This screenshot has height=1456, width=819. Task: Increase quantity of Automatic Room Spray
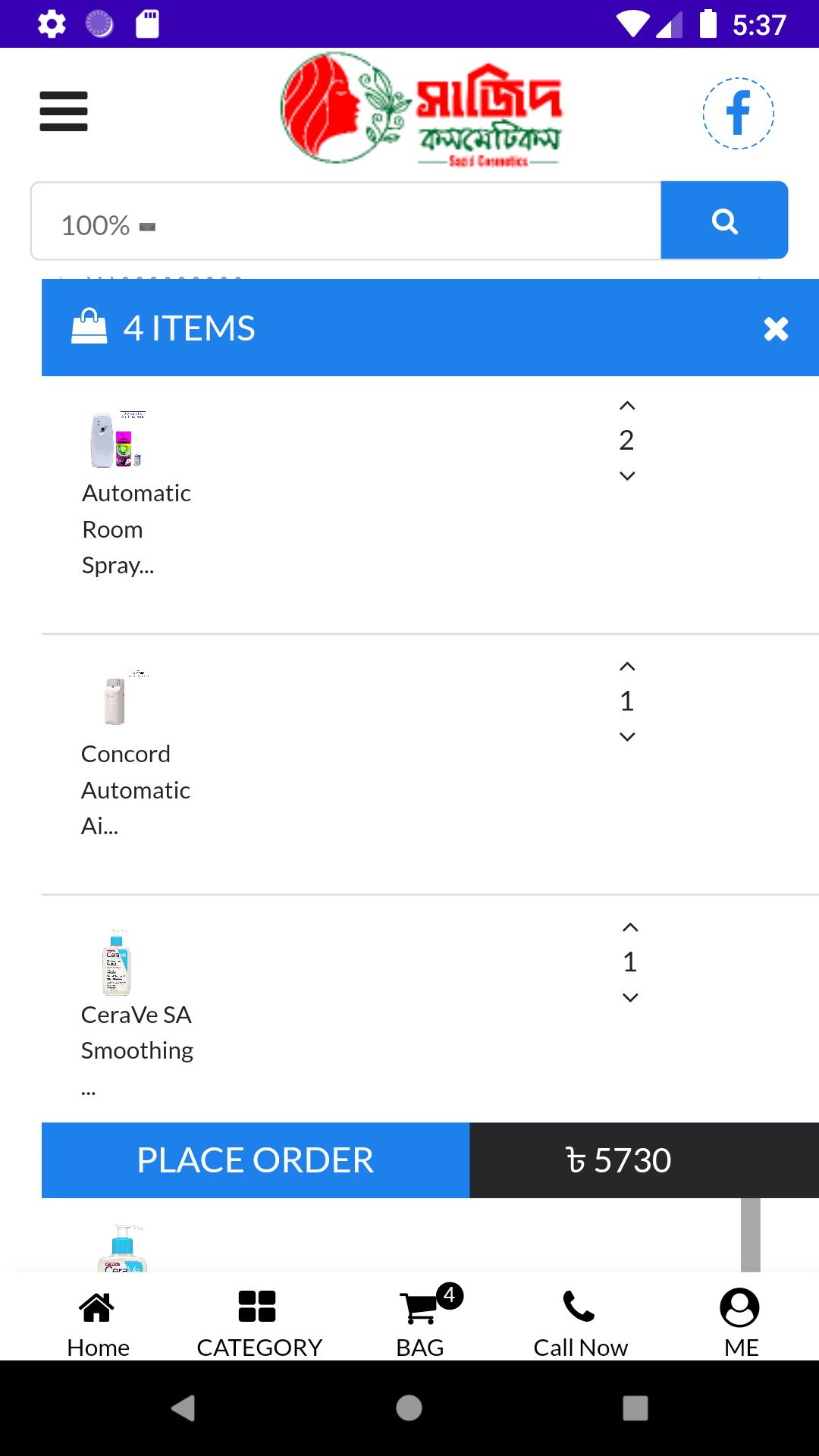627,406
